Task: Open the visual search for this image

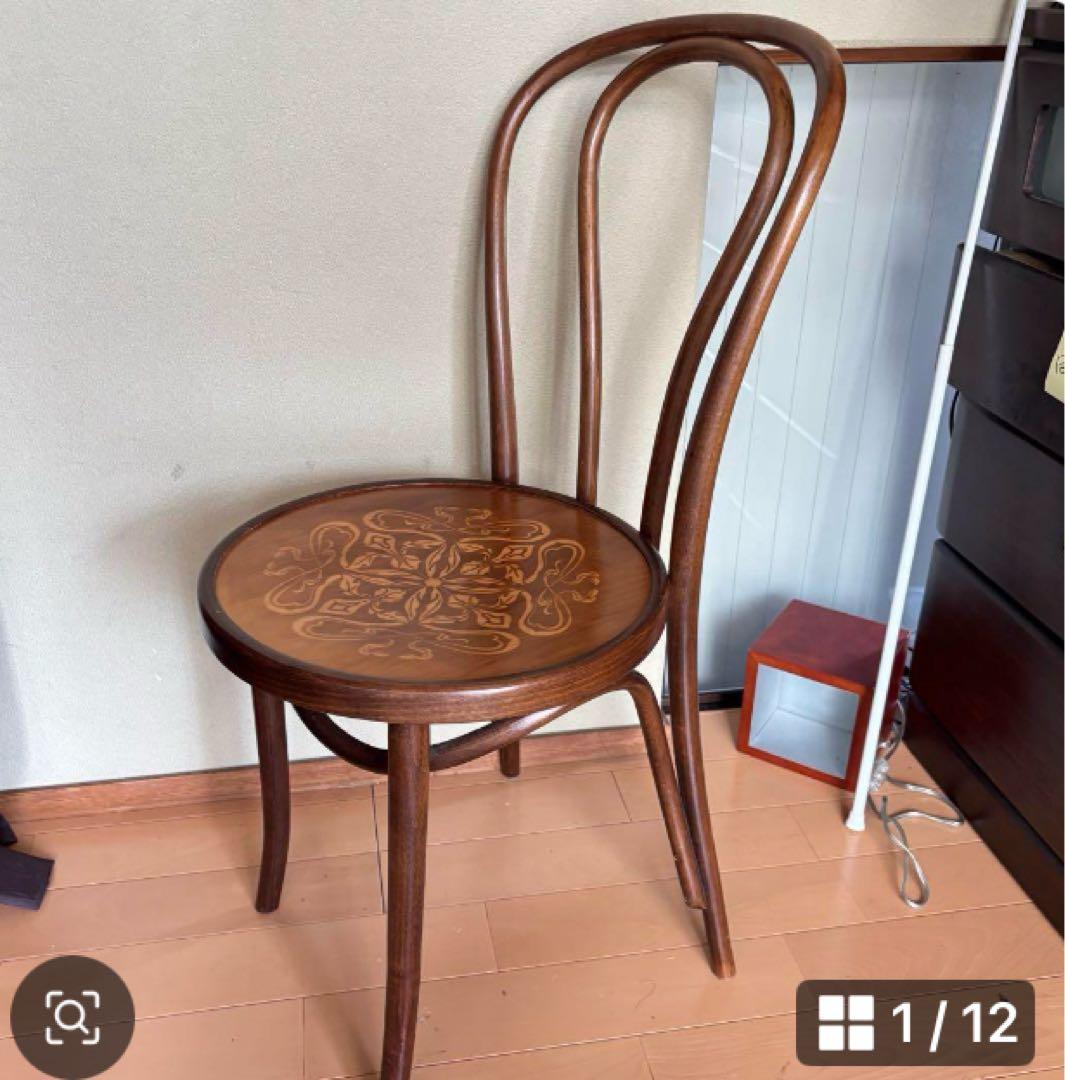Action: coord(72,1017)
